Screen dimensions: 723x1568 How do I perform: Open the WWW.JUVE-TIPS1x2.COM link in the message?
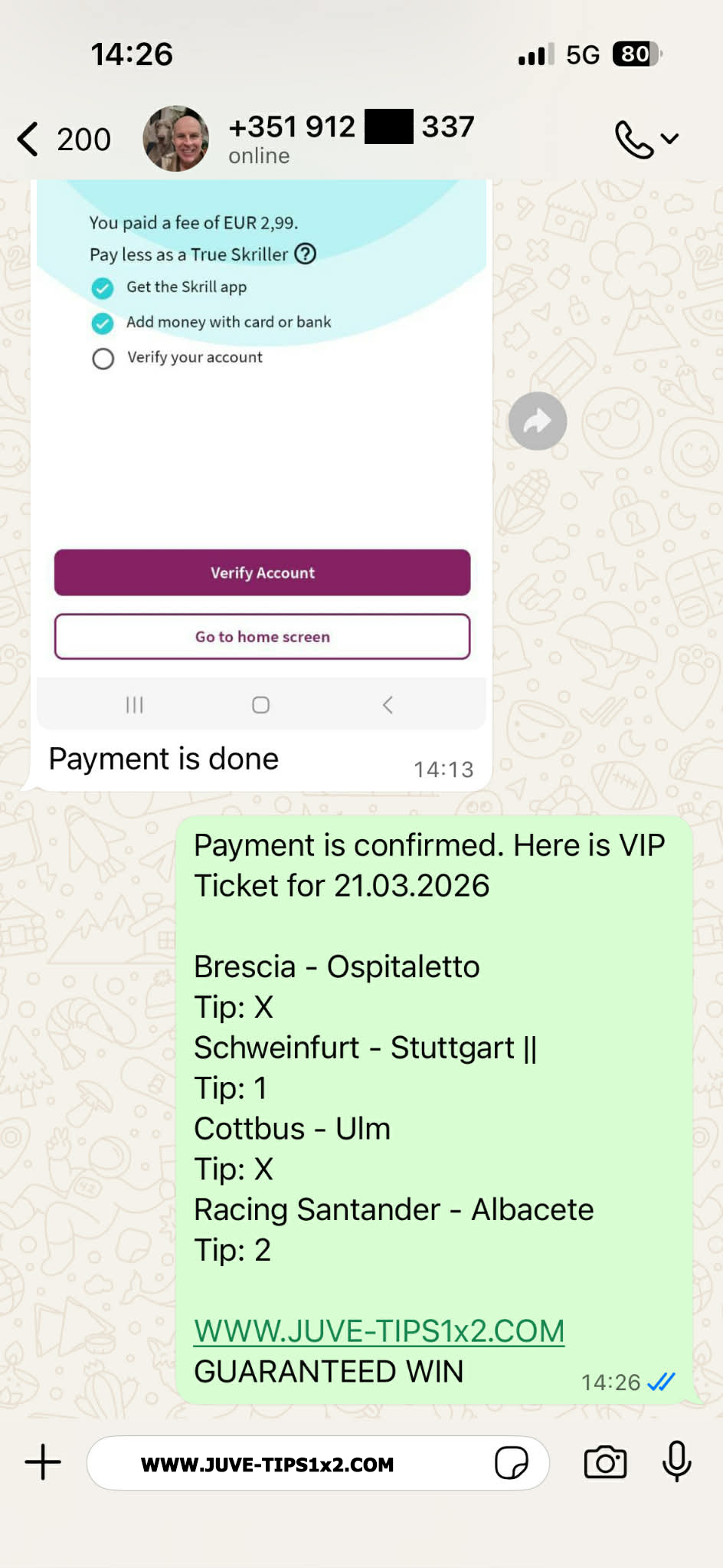378,1331
